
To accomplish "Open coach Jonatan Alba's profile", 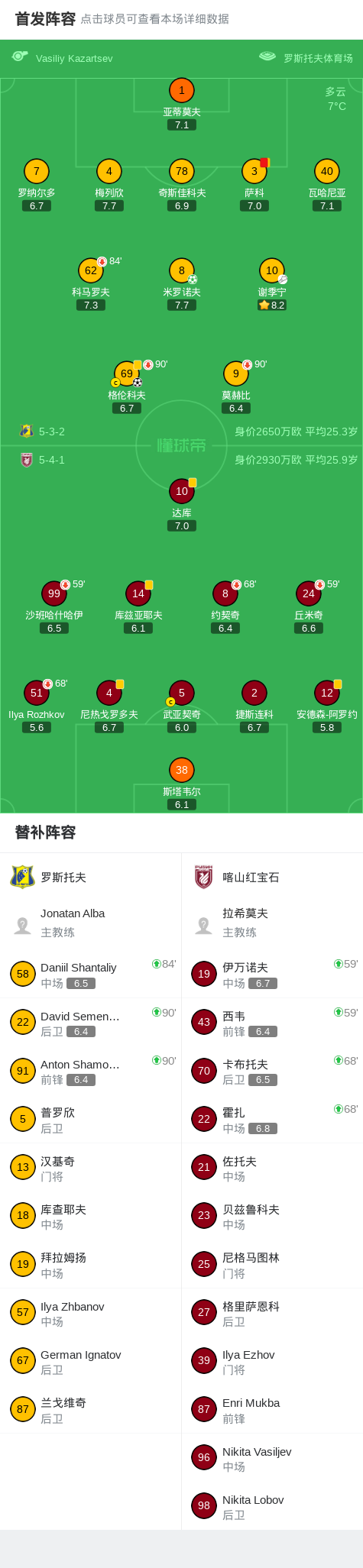I will 91,923.
